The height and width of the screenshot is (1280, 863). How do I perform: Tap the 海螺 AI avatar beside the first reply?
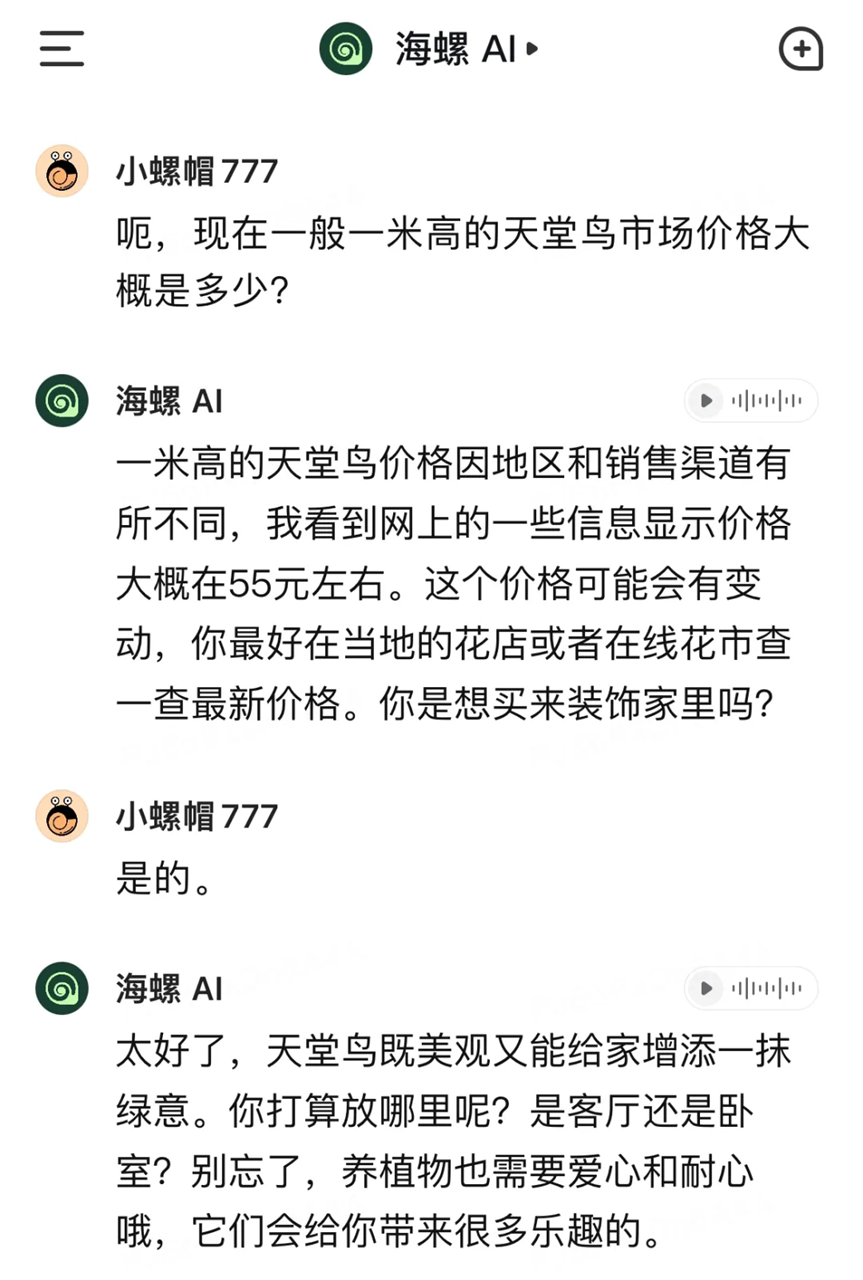click(x=61, y=401)
